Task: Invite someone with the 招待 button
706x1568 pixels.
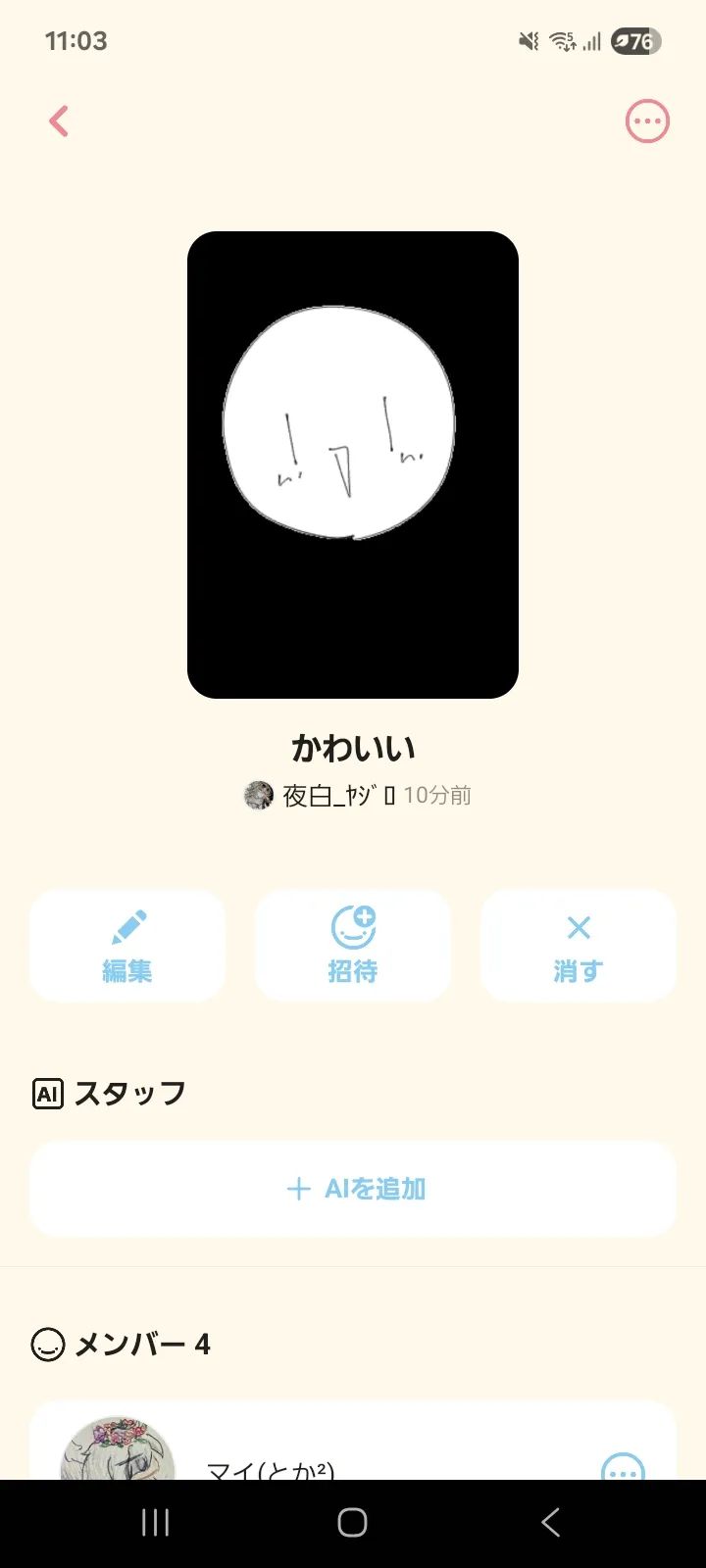Action: 353,946
